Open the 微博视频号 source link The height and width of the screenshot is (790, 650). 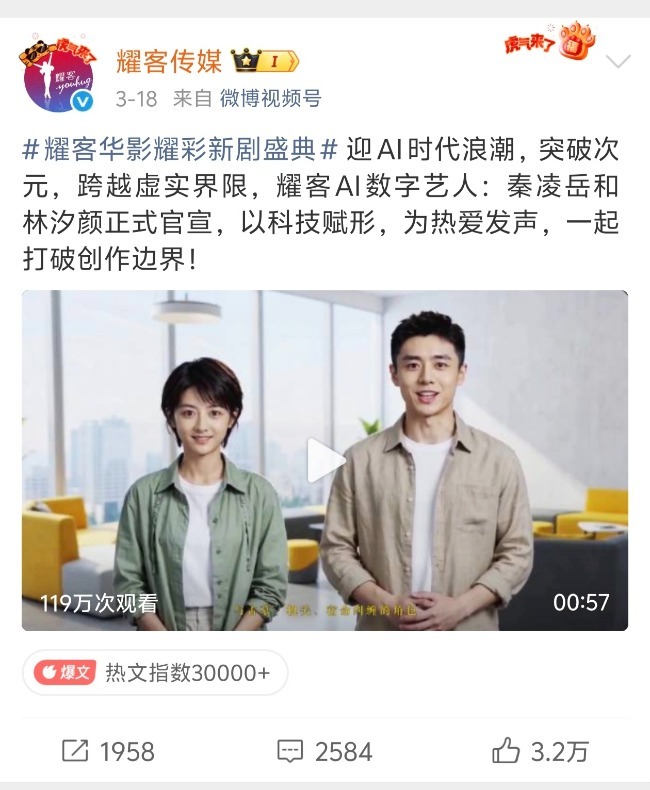pyautogui.click(x=270, y=98)
